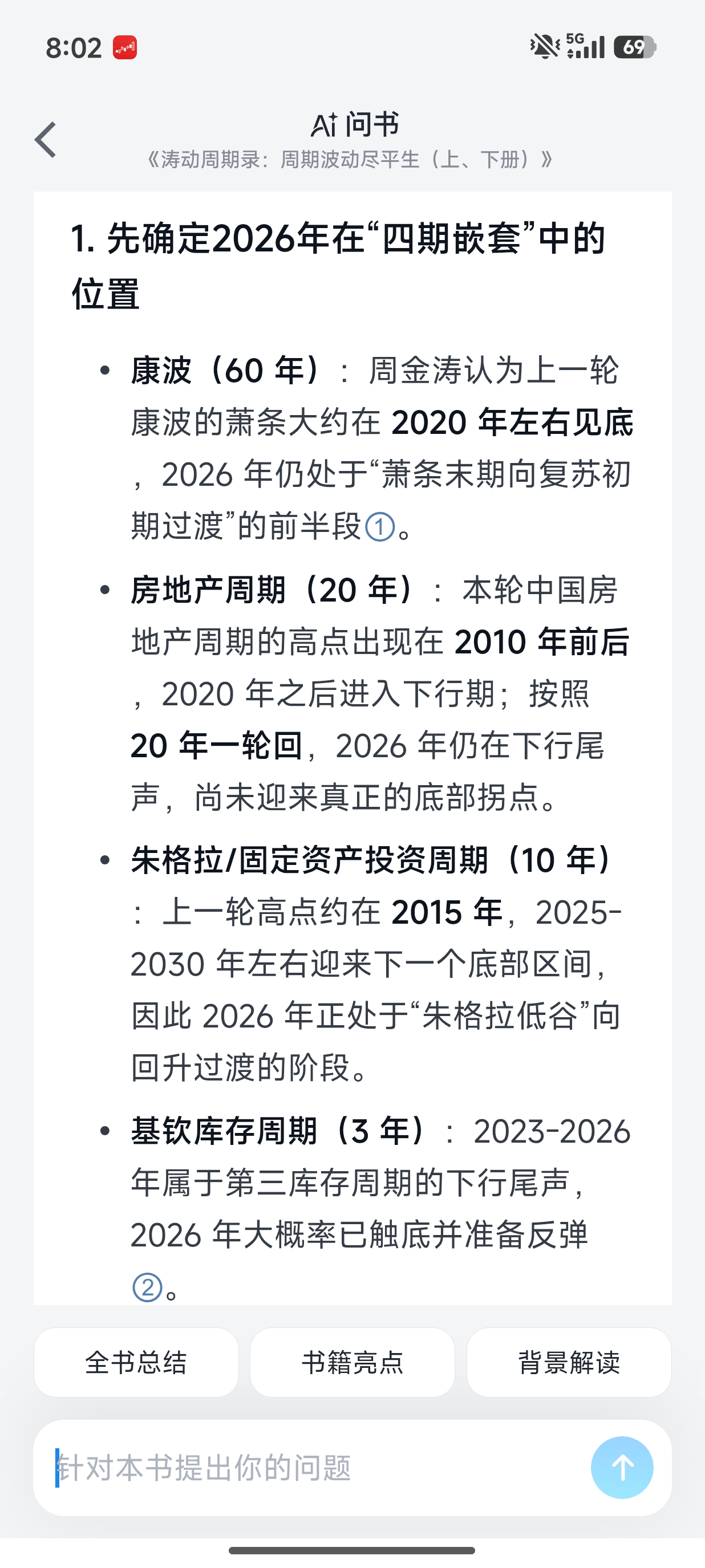Screen dimensions: 705x1568
Task: Focus the 针对本书提出你的问题 input field
Action: pyautogui.click(x=305, y=1468)
